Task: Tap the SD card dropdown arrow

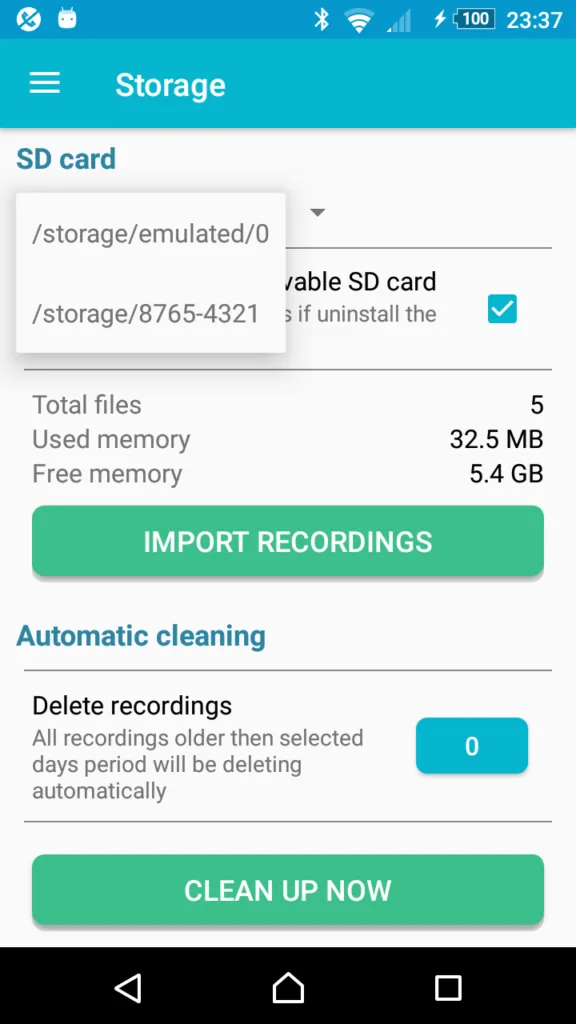Action: click(317, 212)
